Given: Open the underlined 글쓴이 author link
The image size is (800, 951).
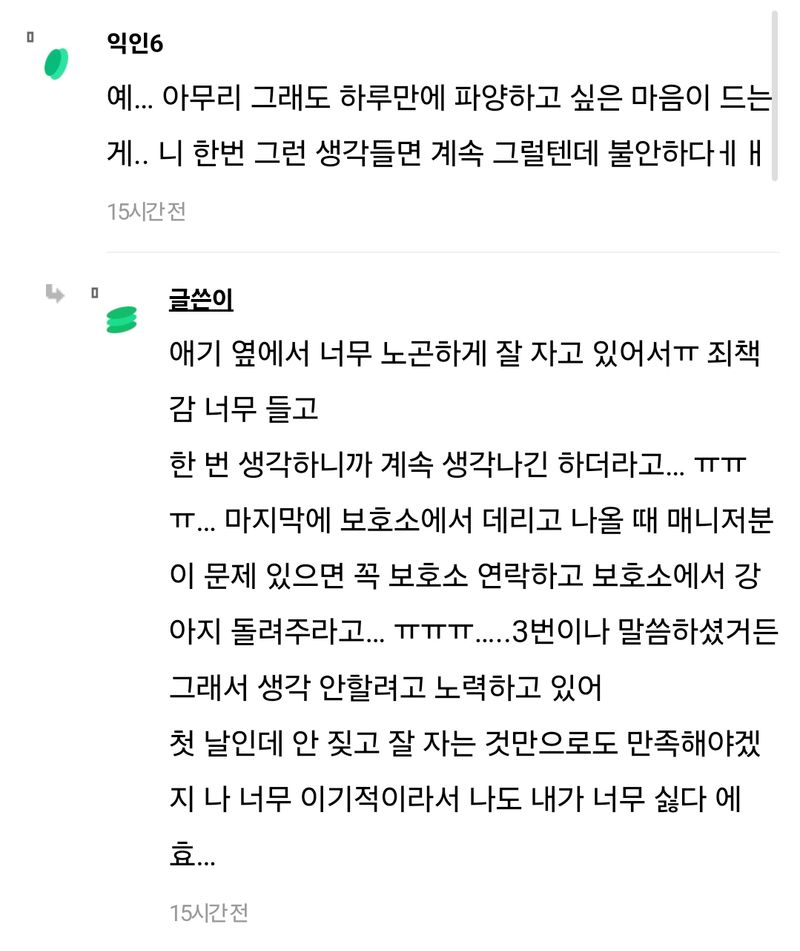Looking at the screenshot, I should pos(201,299).
